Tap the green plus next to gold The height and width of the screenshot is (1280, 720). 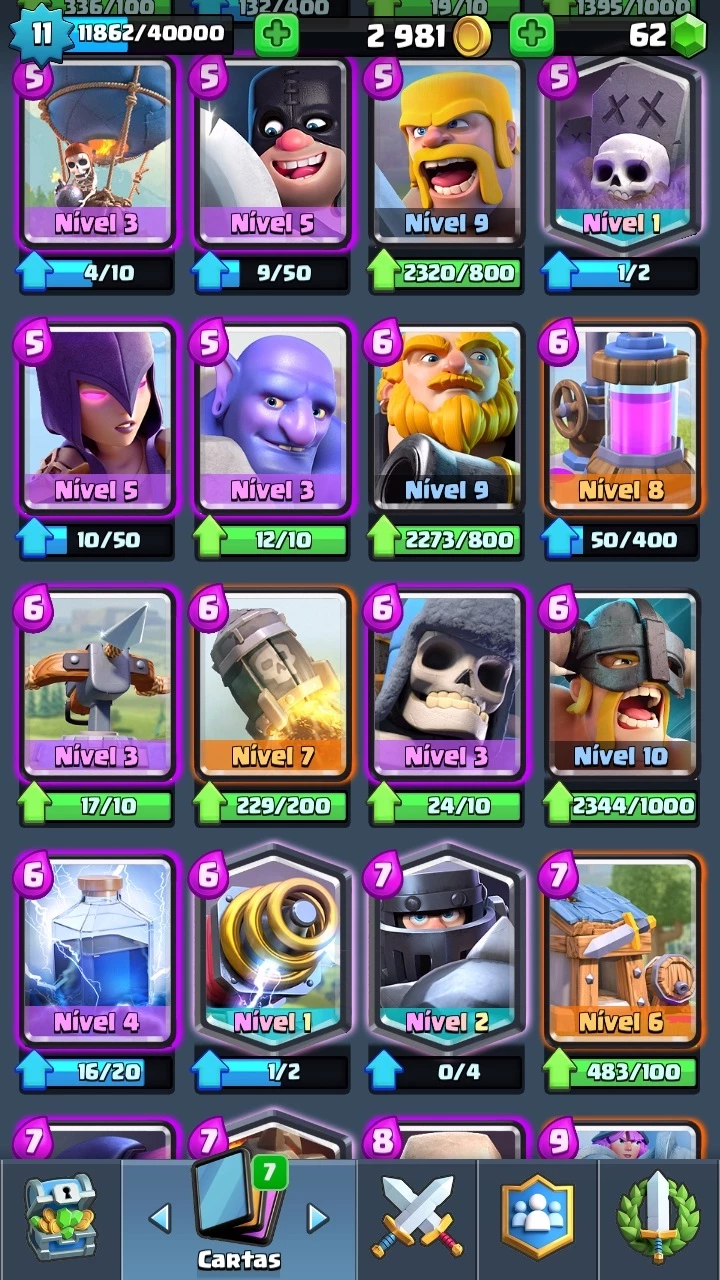(277, 36)
